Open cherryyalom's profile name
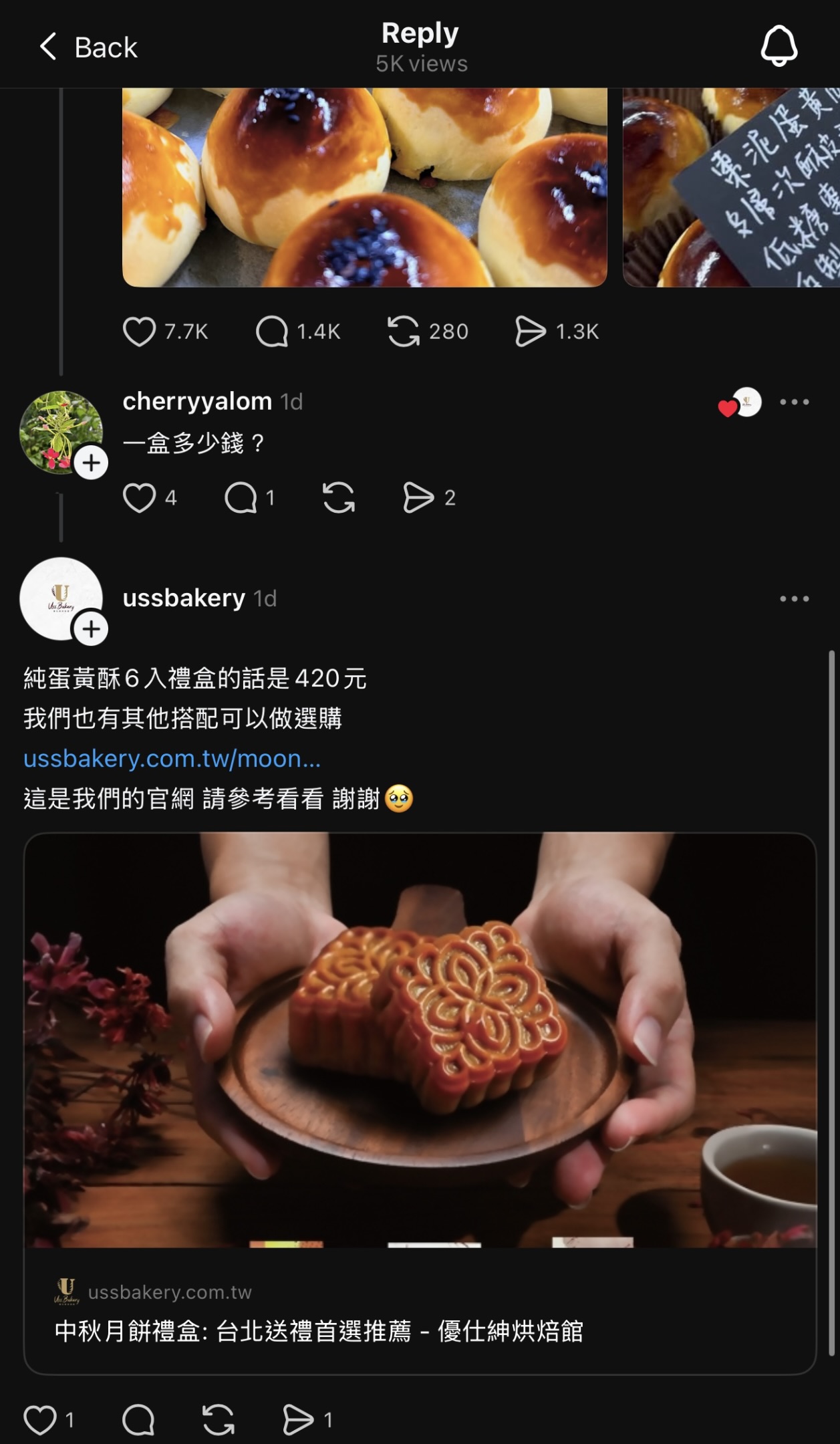 click(197, 401)
